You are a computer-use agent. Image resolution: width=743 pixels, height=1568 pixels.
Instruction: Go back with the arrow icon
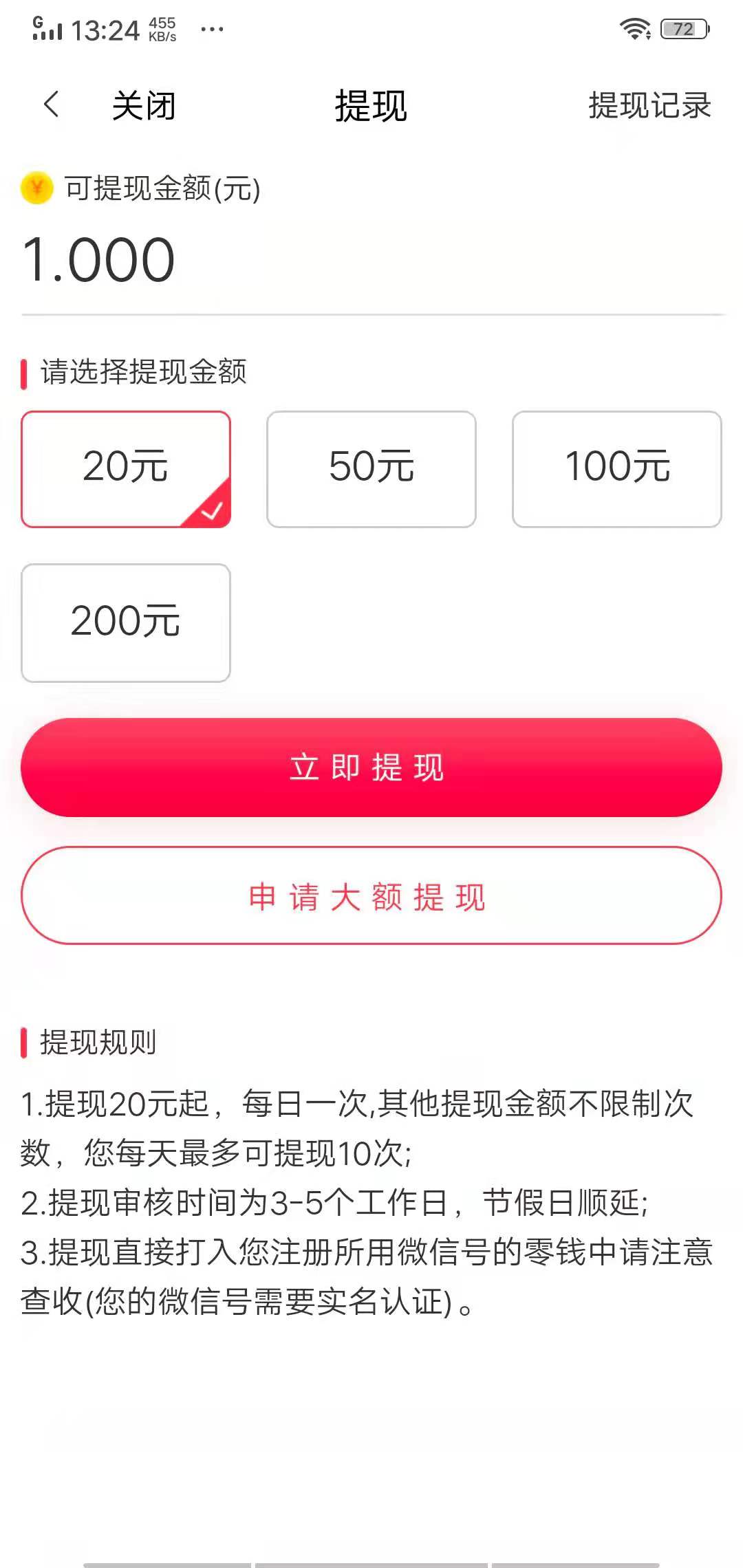click(x=51, y=105)
